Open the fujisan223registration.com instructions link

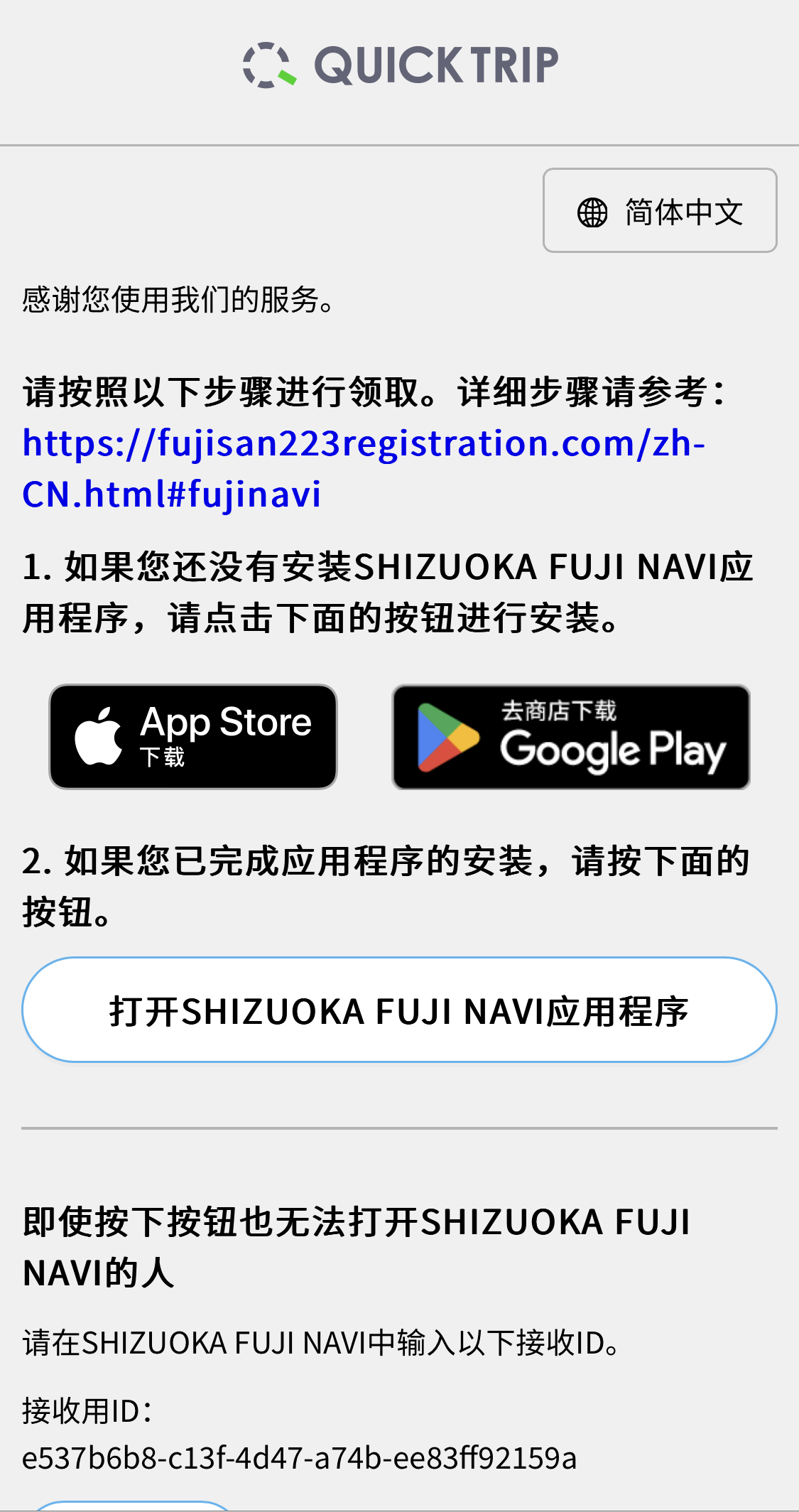point(362,444)
